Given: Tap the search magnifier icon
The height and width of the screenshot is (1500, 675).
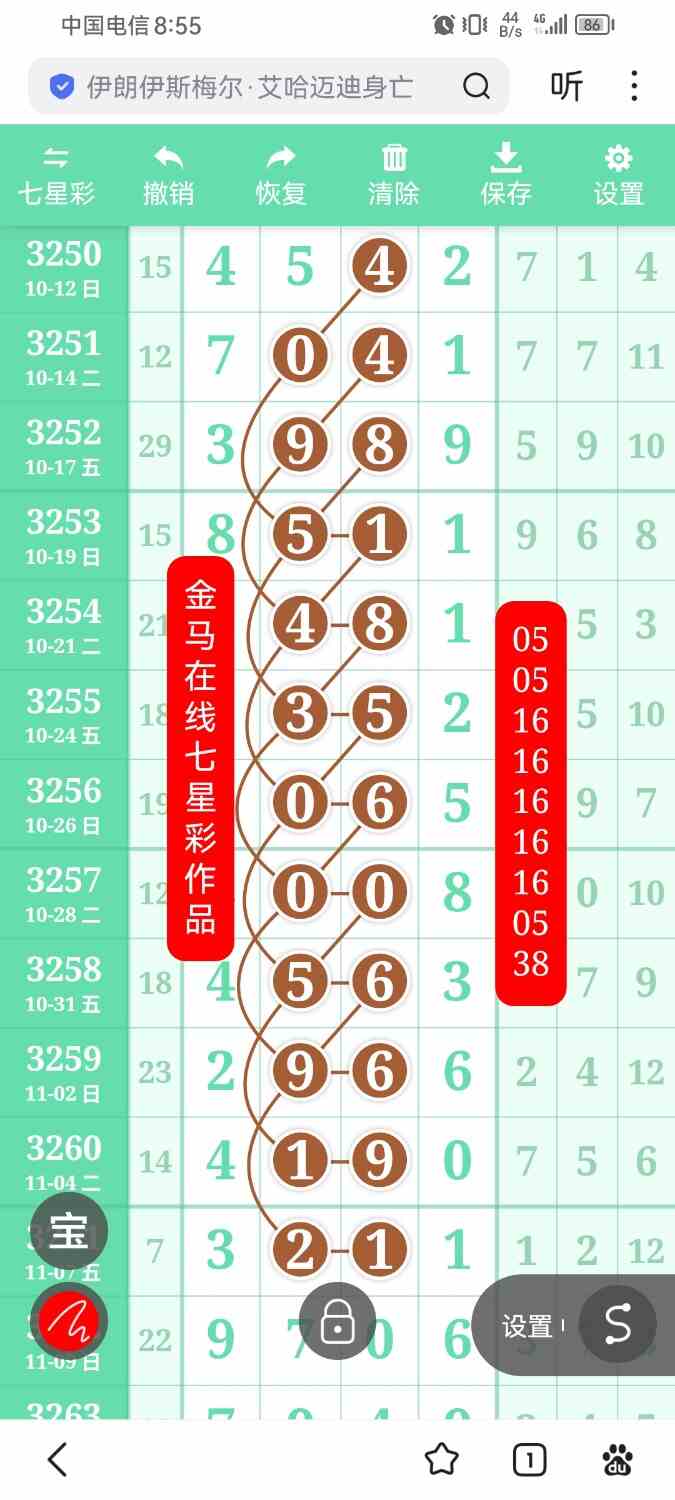Looking at the screenshot, I should (476, 87).
